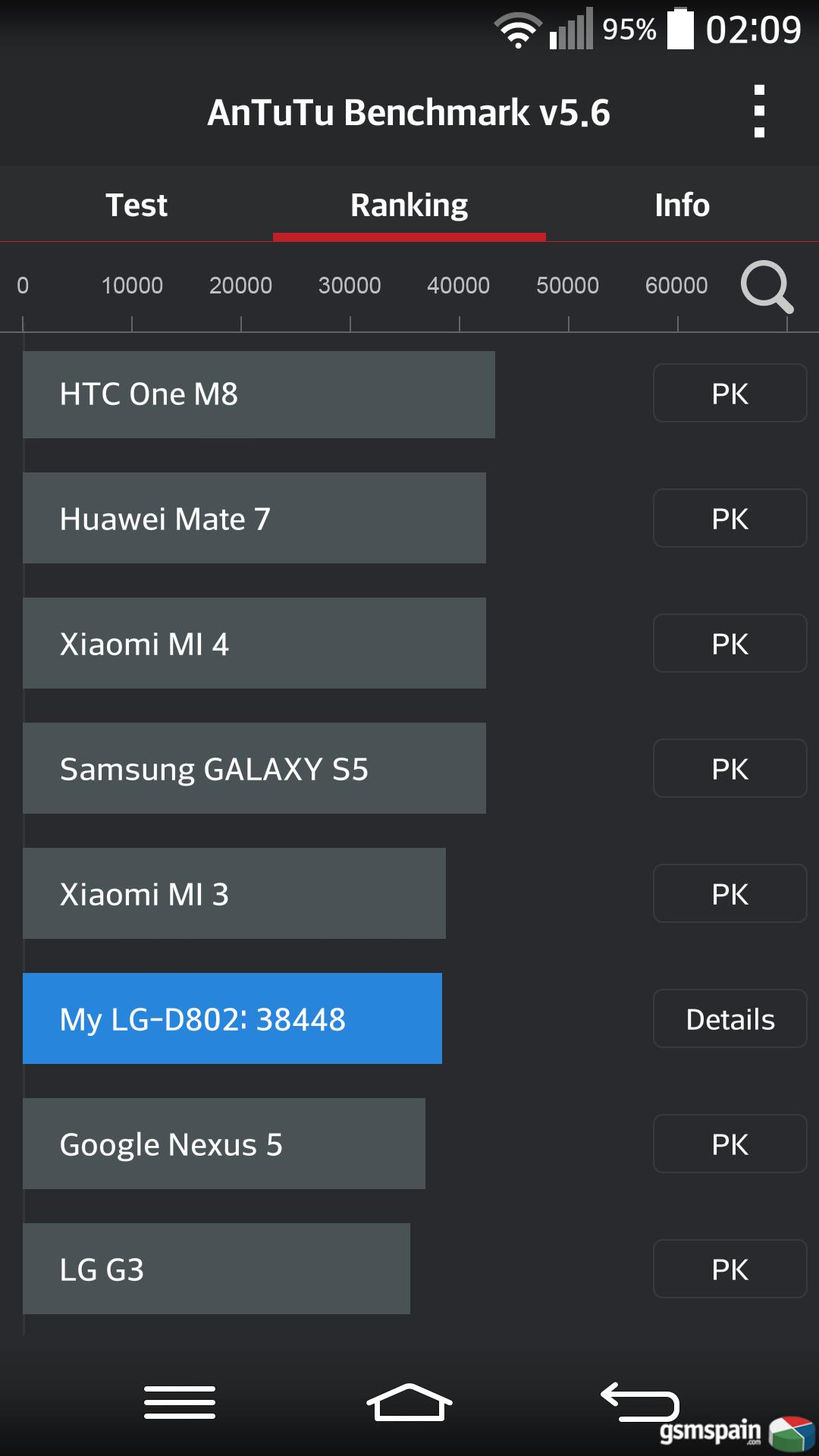The width and height of the screenshot is (819, 1456).
Task: Compare with Google Nexus 5 via PK
Action: [x=730, y=1144]
